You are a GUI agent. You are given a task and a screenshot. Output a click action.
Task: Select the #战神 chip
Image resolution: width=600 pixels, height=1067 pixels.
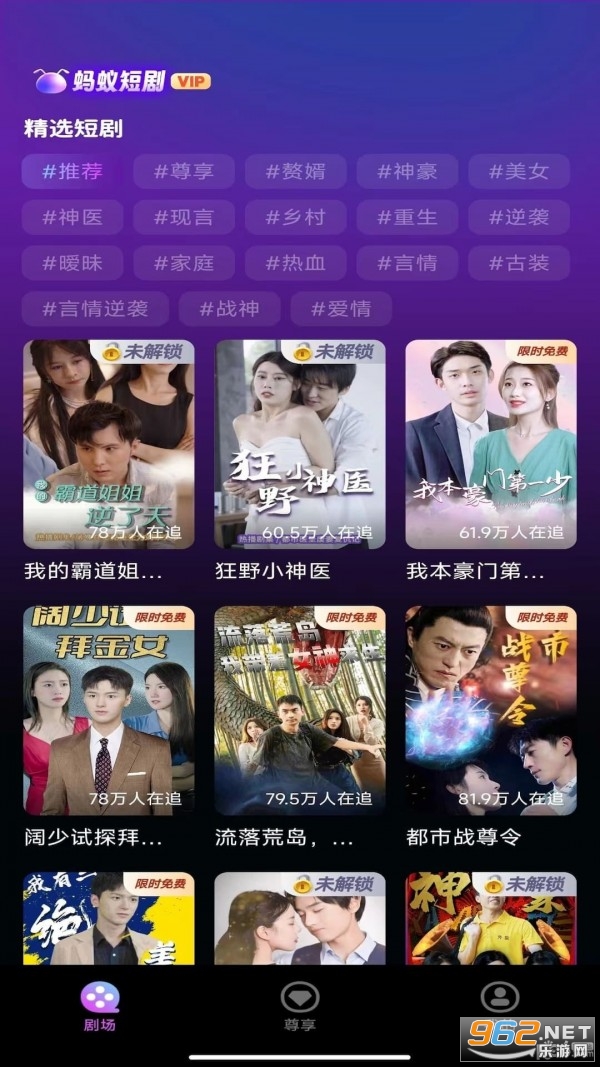[229, 309]
